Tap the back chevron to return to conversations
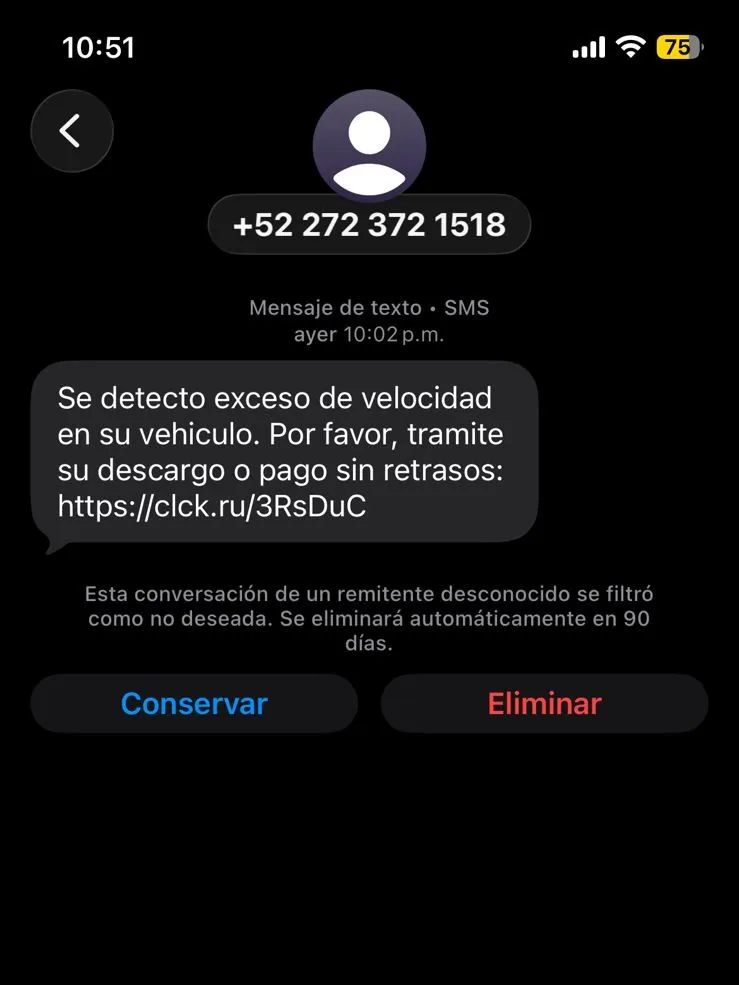739x985 pixels. 72,130
